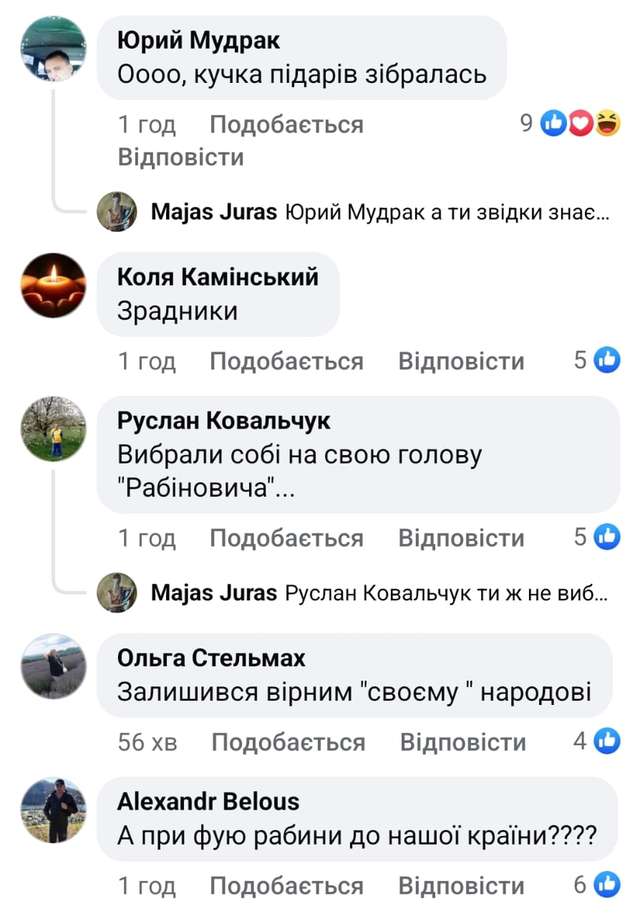Reply to Alexandr Belous's comment
640x916 pixels.
(461, 886)
